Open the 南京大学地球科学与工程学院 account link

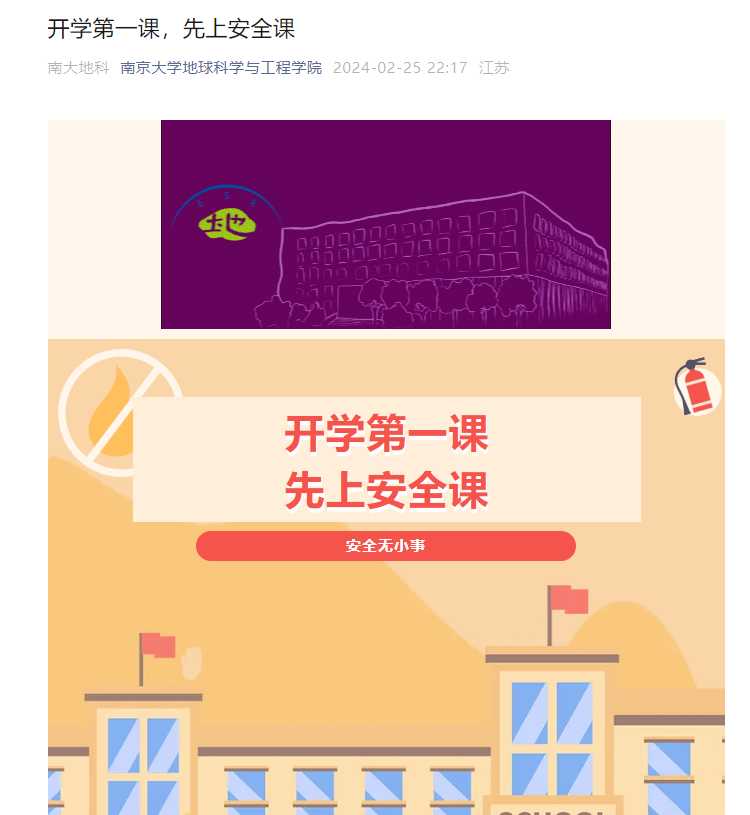click(x=221, y=68)
